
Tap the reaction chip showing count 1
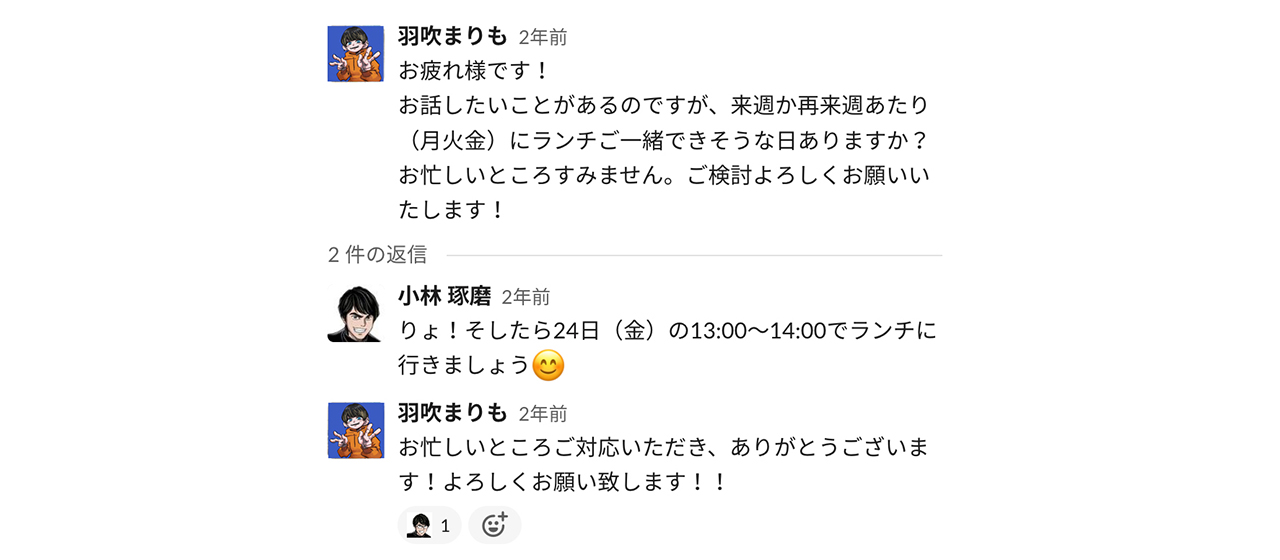pyautogui.click(x=429, y=525)
